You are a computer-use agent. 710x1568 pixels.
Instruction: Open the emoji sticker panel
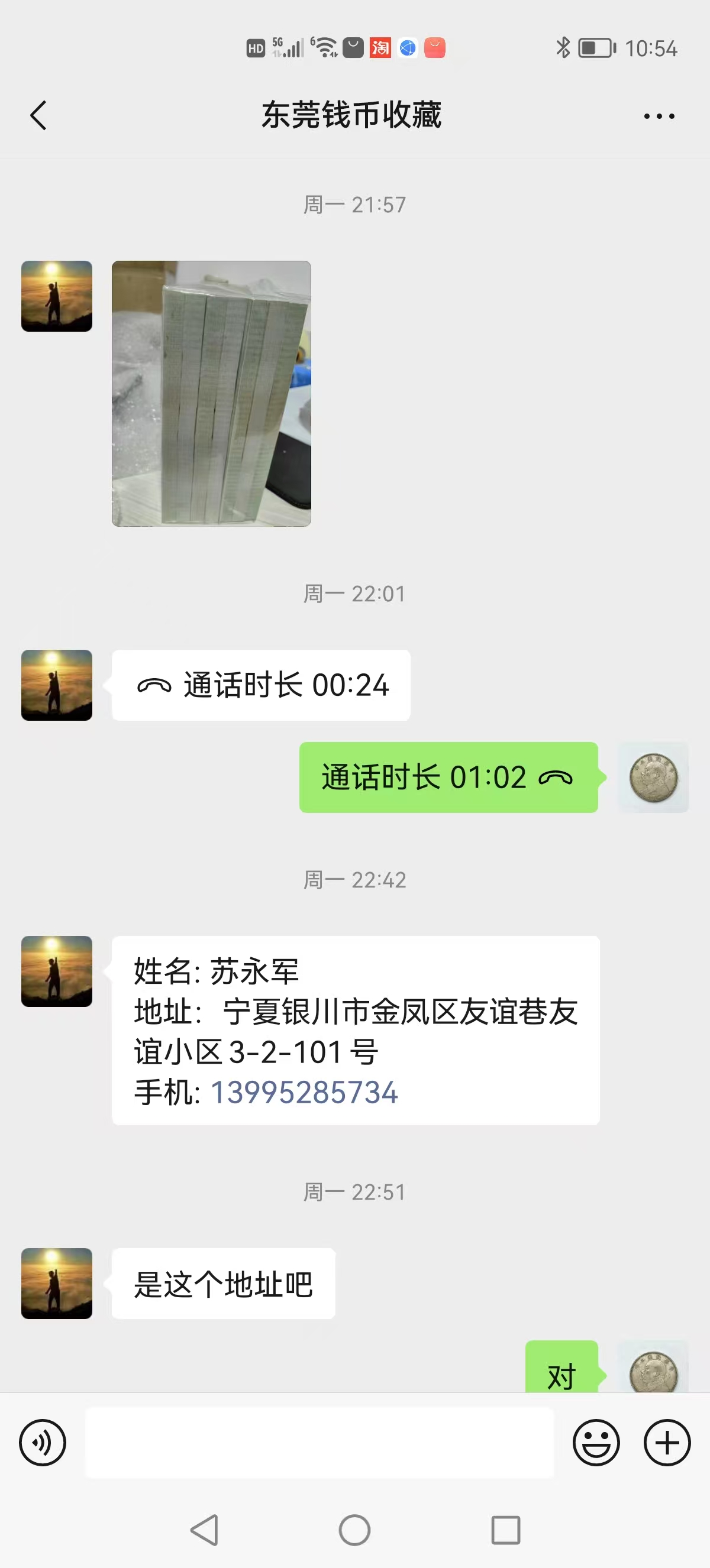click(x=596, y=1443)
